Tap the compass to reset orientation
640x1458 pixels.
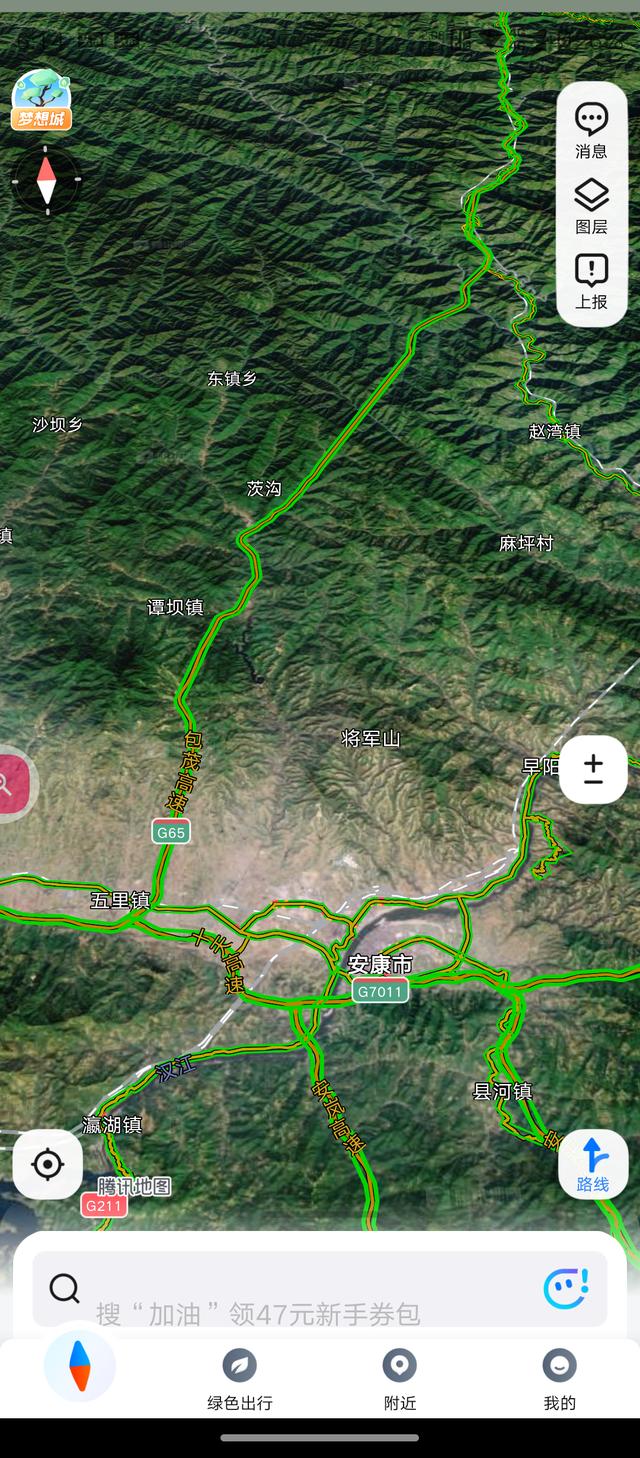pyautogui.click(x=46, y=181)
